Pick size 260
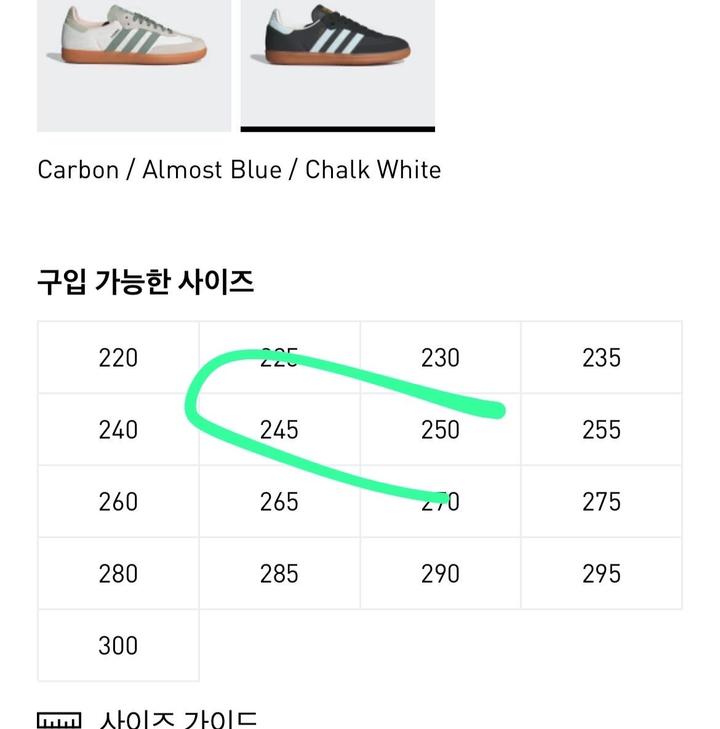 pos(118,502)
